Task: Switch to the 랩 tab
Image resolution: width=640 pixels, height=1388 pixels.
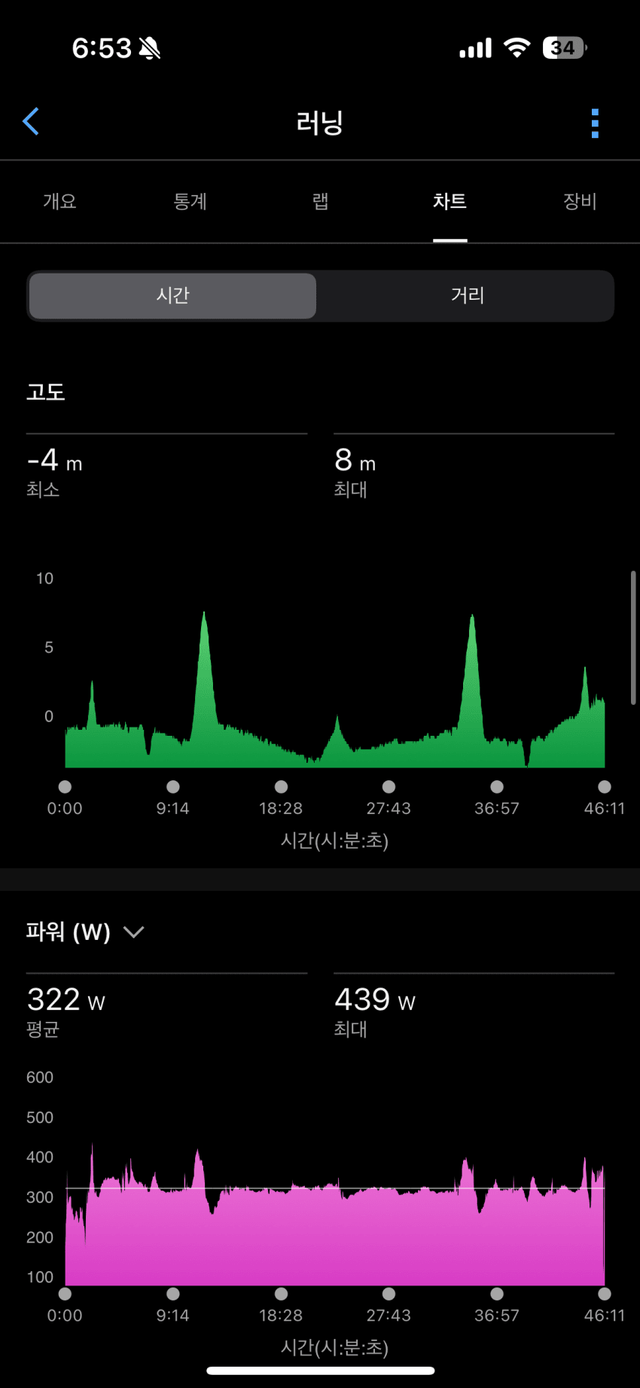Action: coord(320,201)
